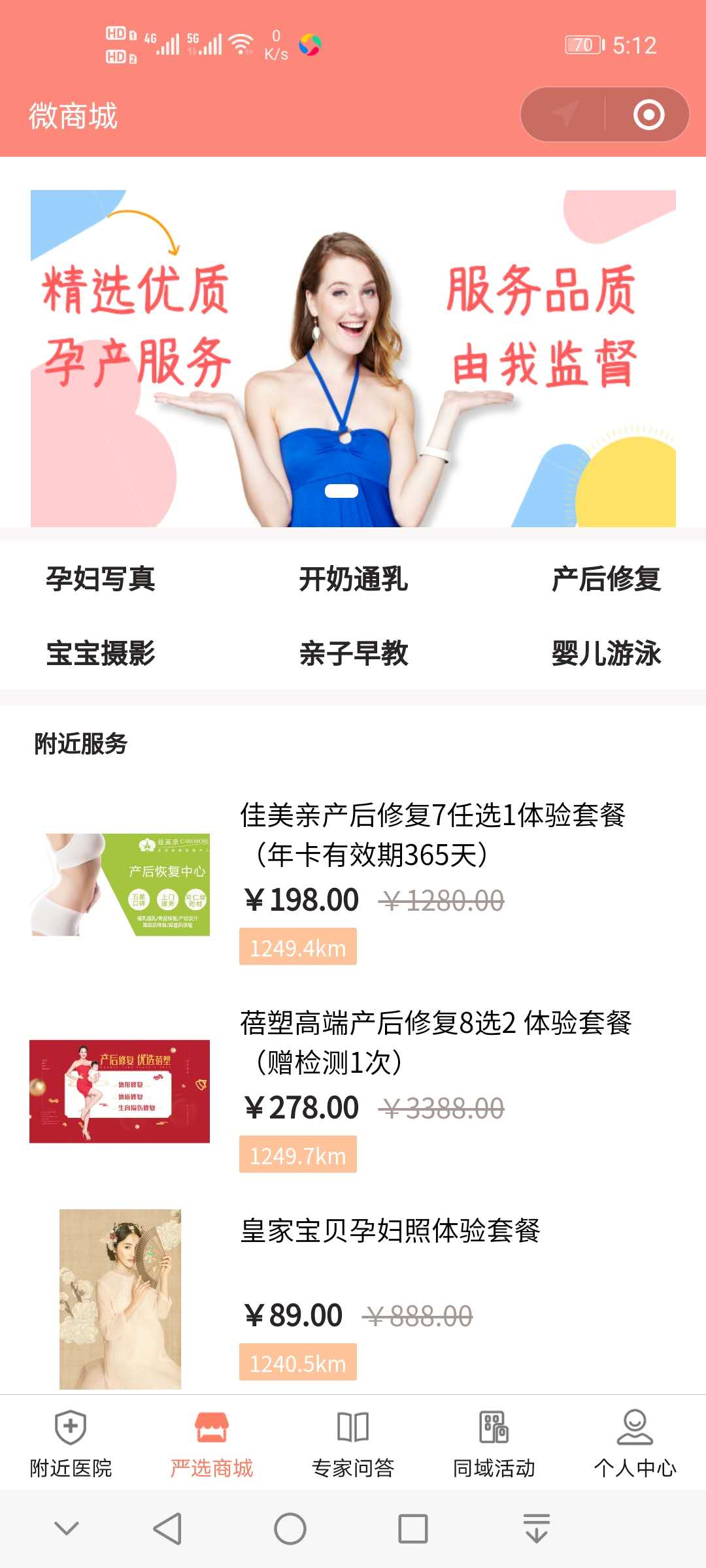This screenshot has height=1568, width=706.
Task: Go to the system home screen
Action: (x=290, y=1529)
